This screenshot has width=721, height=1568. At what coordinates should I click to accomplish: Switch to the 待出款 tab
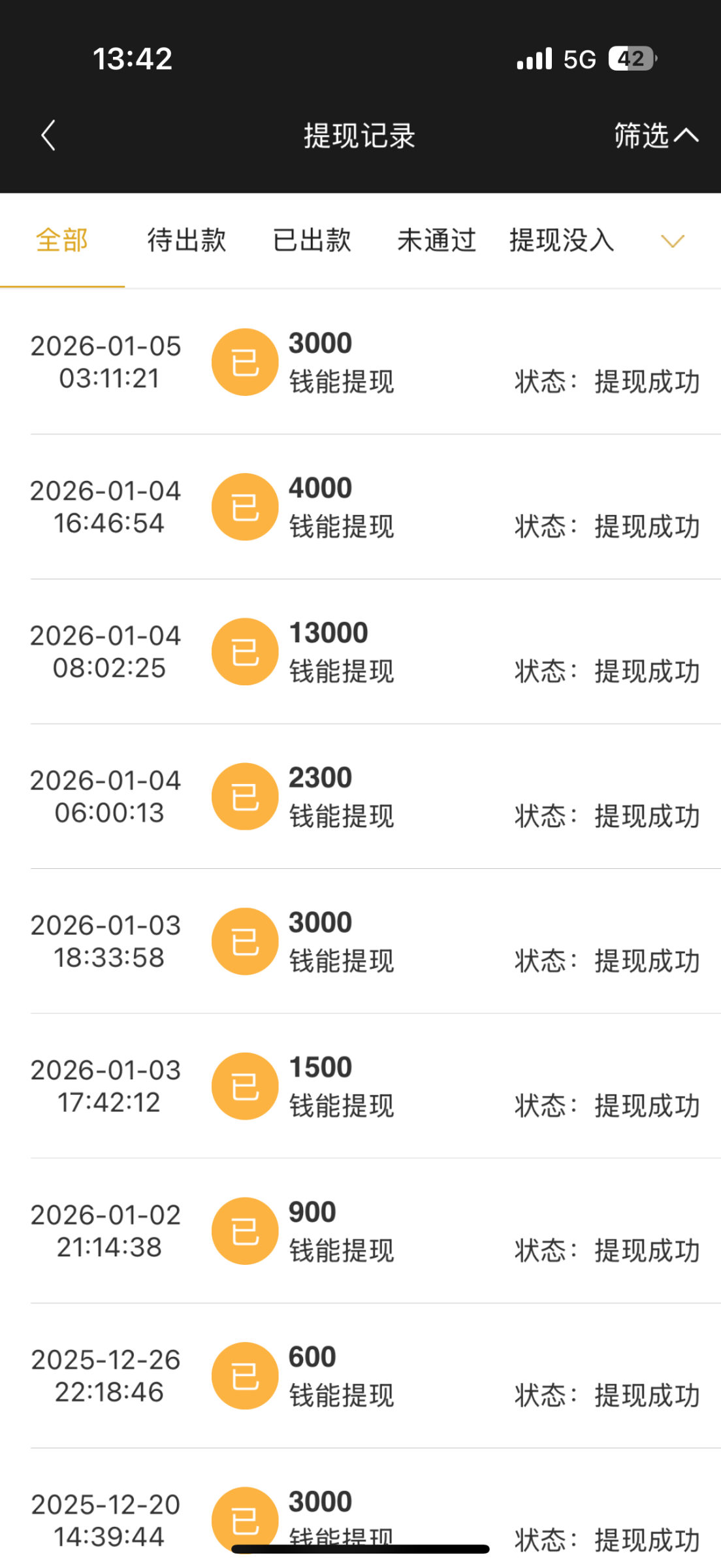[x=187, y=240]
